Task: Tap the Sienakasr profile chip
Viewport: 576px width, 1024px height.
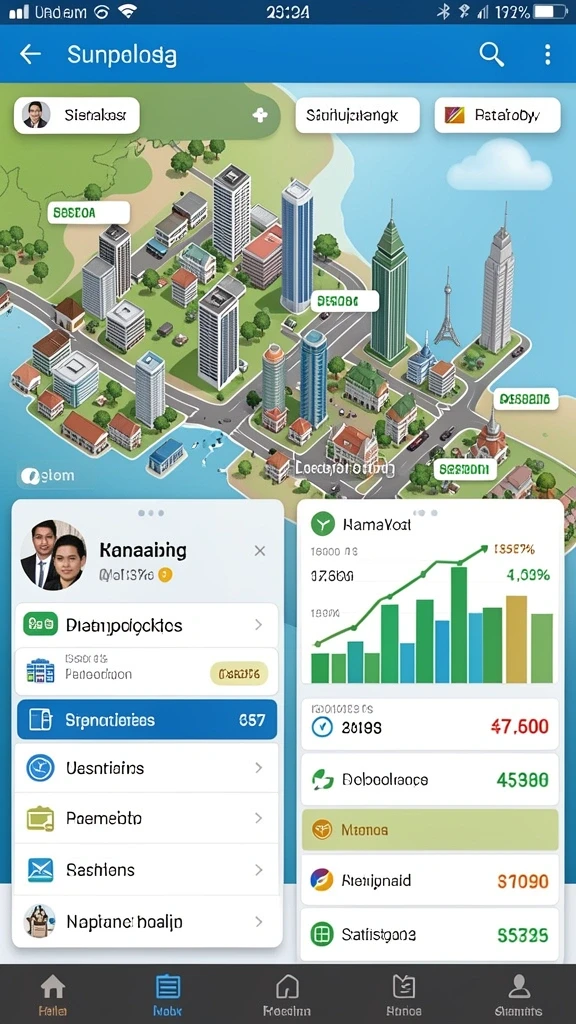Action: tap(77, 116)
